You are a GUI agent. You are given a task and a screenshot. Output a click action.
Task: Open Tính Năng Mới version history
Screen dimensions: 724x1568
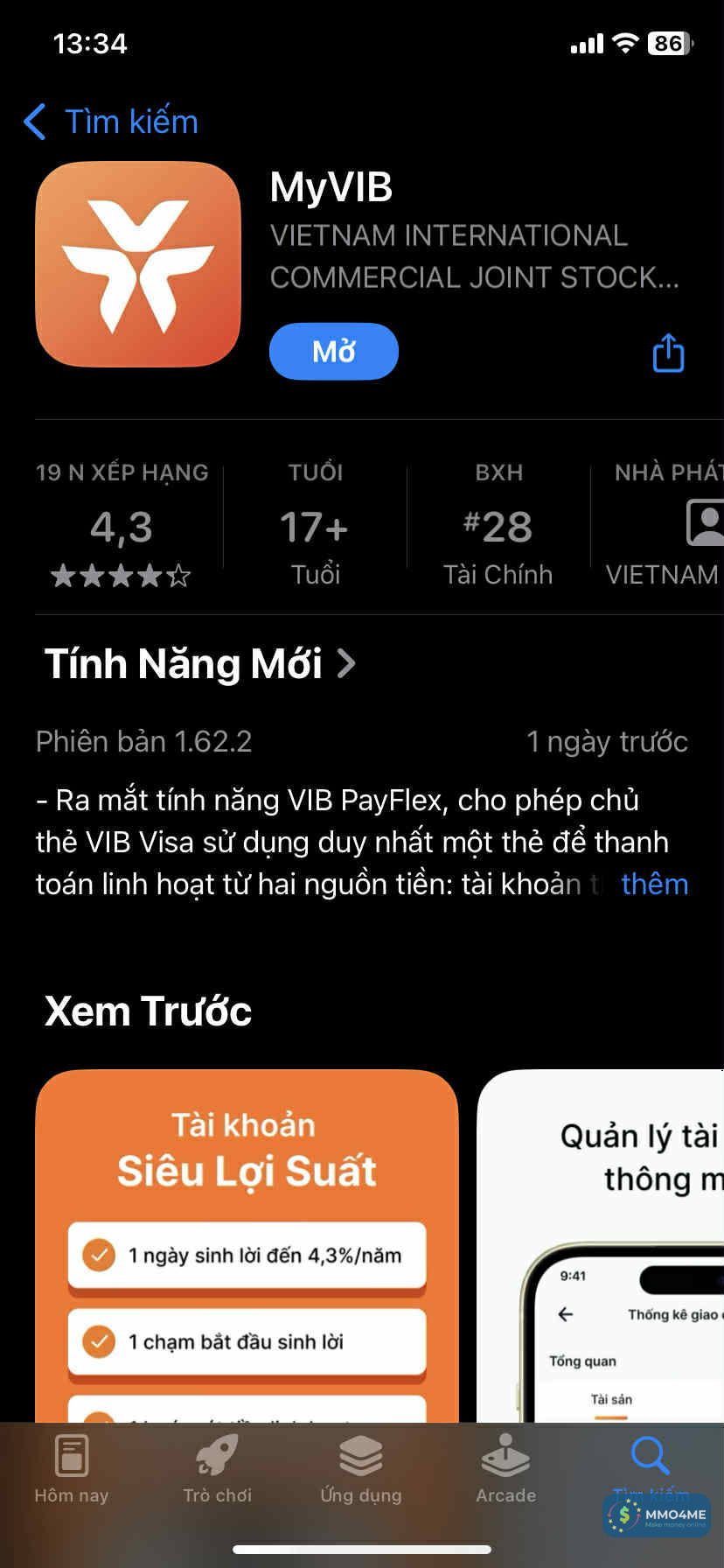pyautogui.click(x=200, y=664)
